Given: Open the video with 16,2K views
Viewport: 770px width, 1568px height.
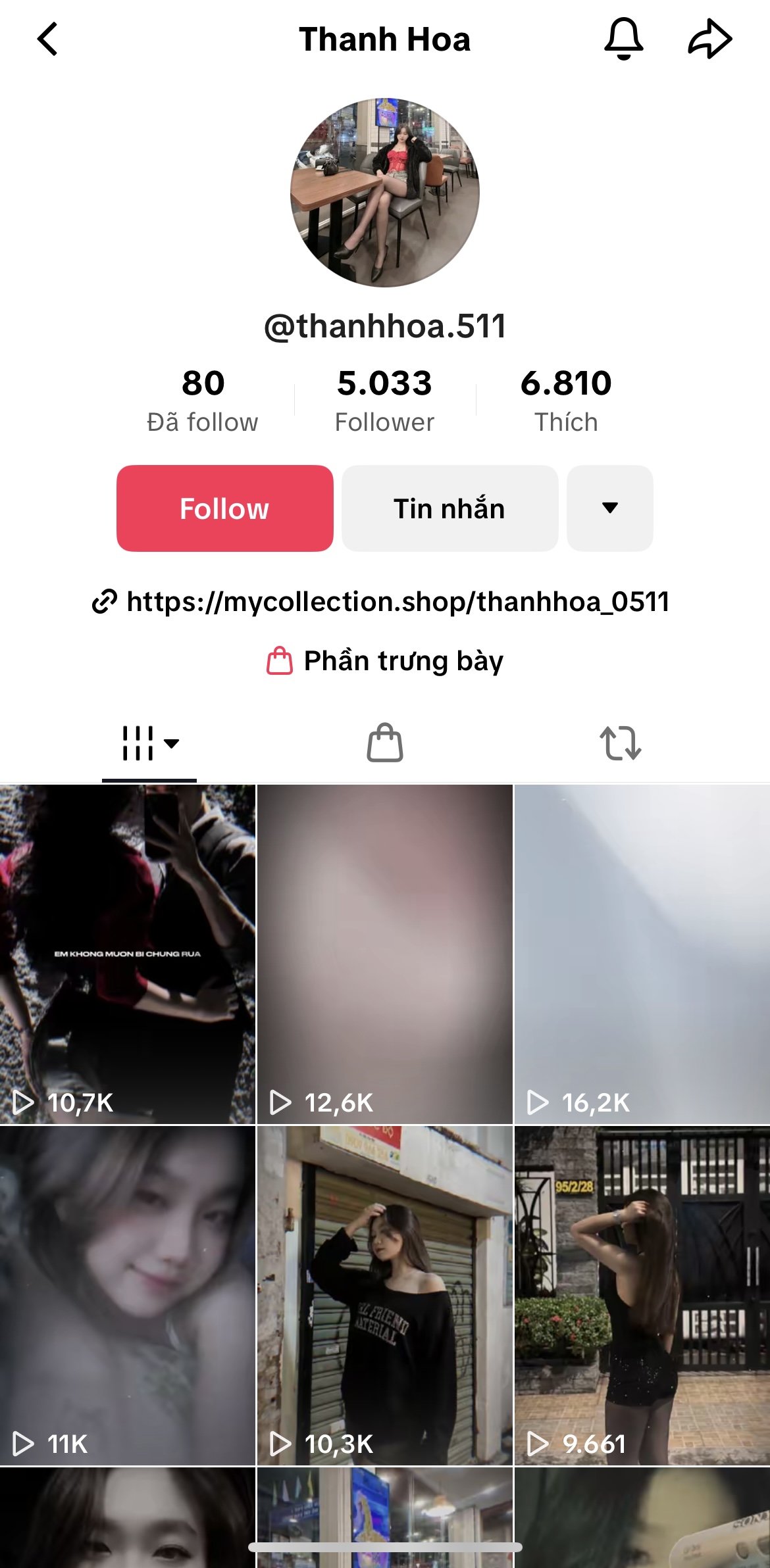Looking at the screenshot, I should (x=642, y=954).
